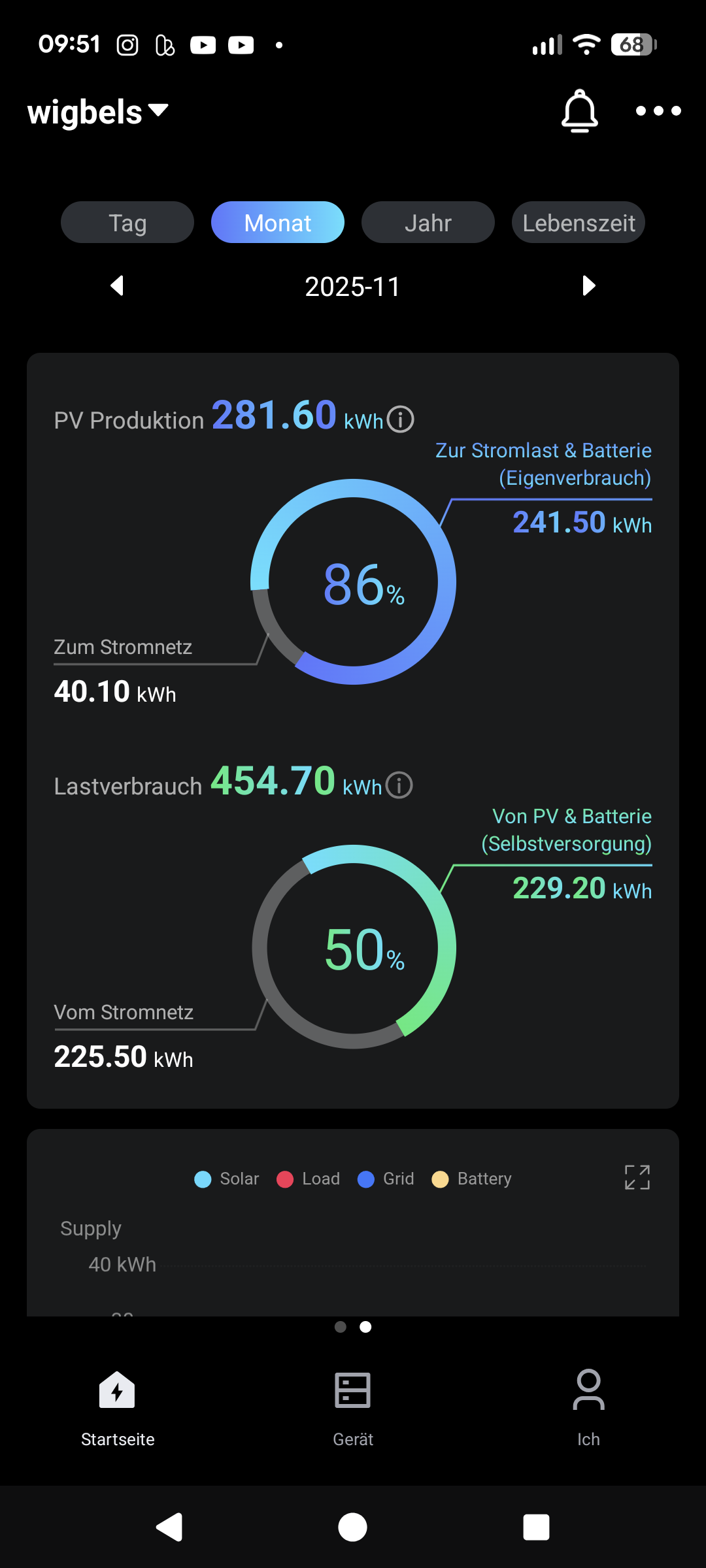
Task: Go to the previous month
Action: [x=117, y=286]
